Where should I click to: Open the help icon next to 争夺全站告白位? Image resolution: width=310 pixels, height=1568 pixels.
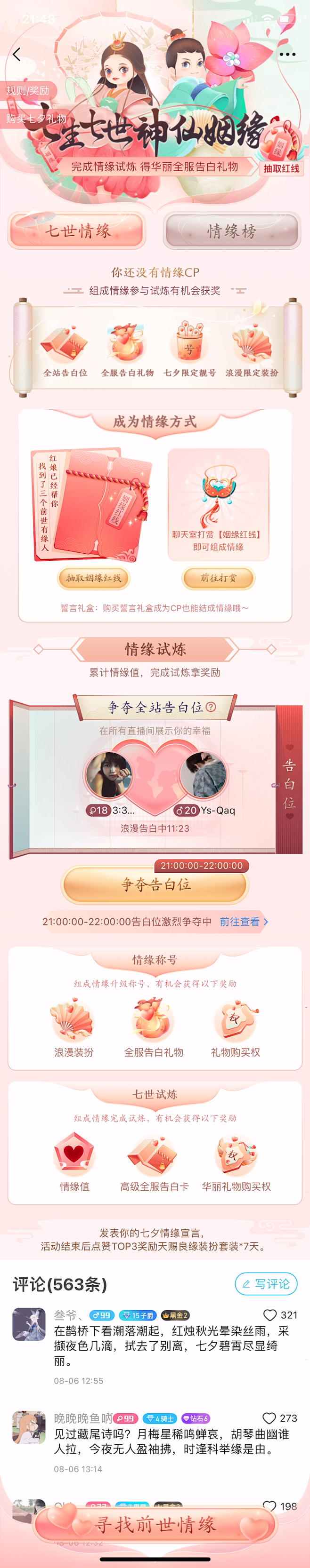[x=211, y=707]
